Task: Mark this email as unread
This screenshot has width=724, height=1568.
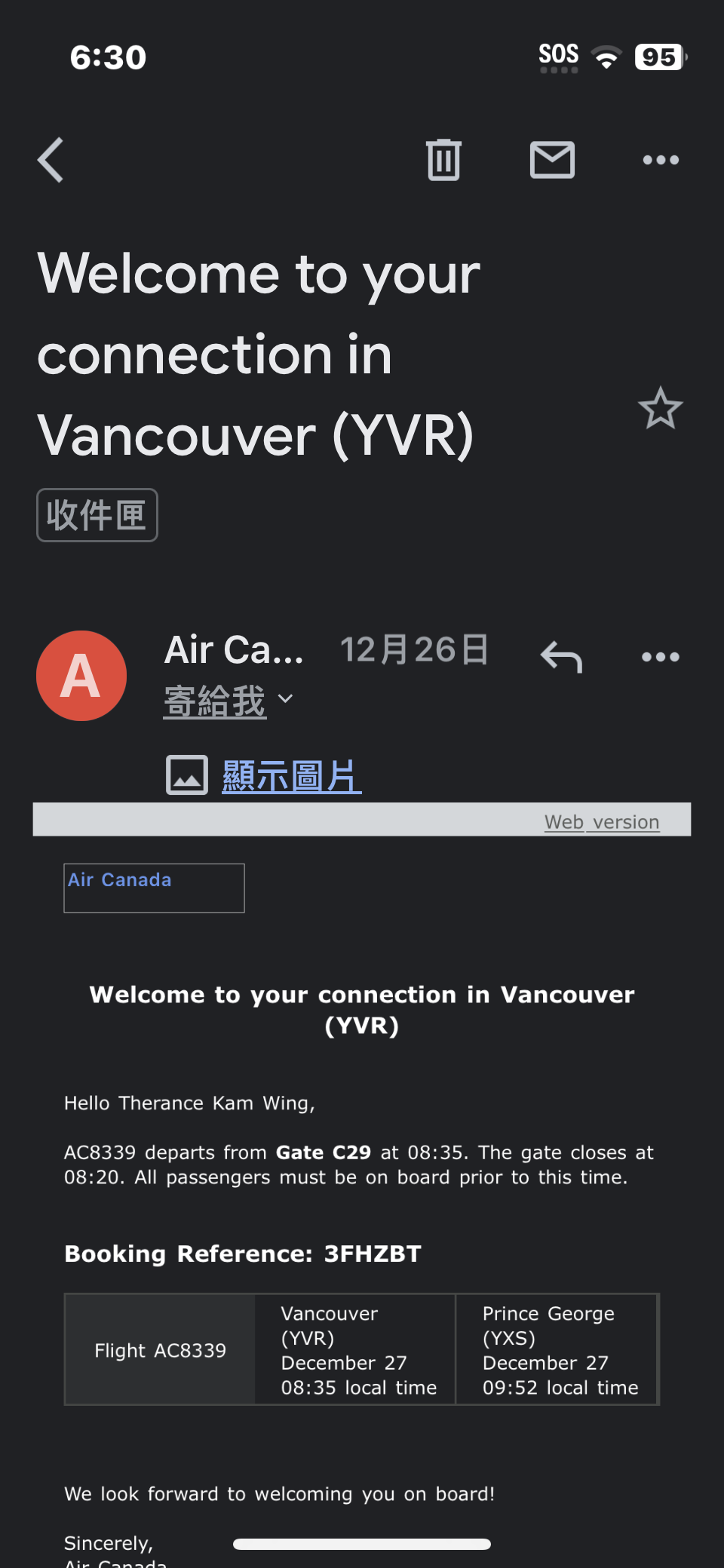Action: coord(552,160)
